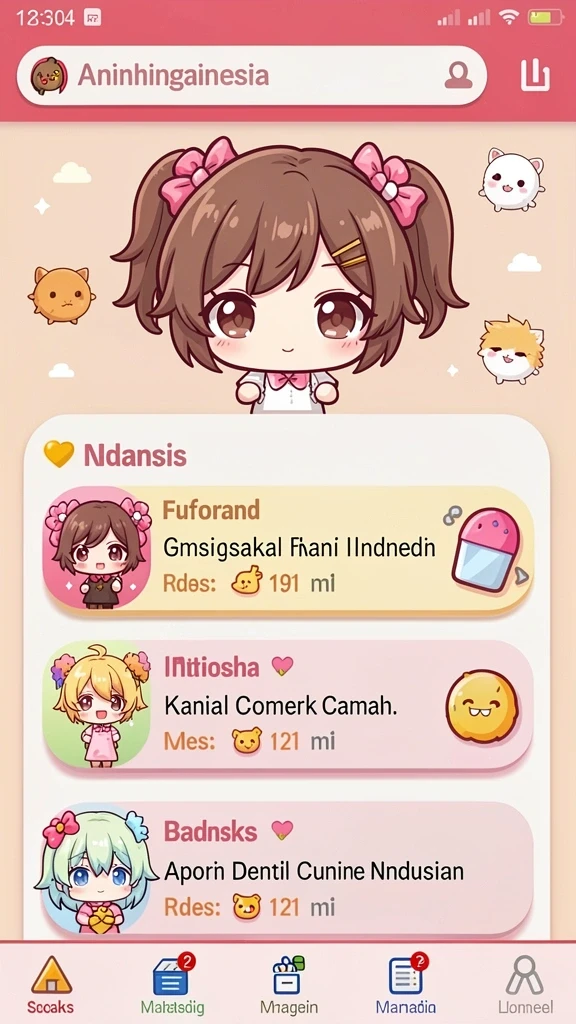
Task: Tap the popsicle icon on Fuforand card
Action: tap(489, 549)
